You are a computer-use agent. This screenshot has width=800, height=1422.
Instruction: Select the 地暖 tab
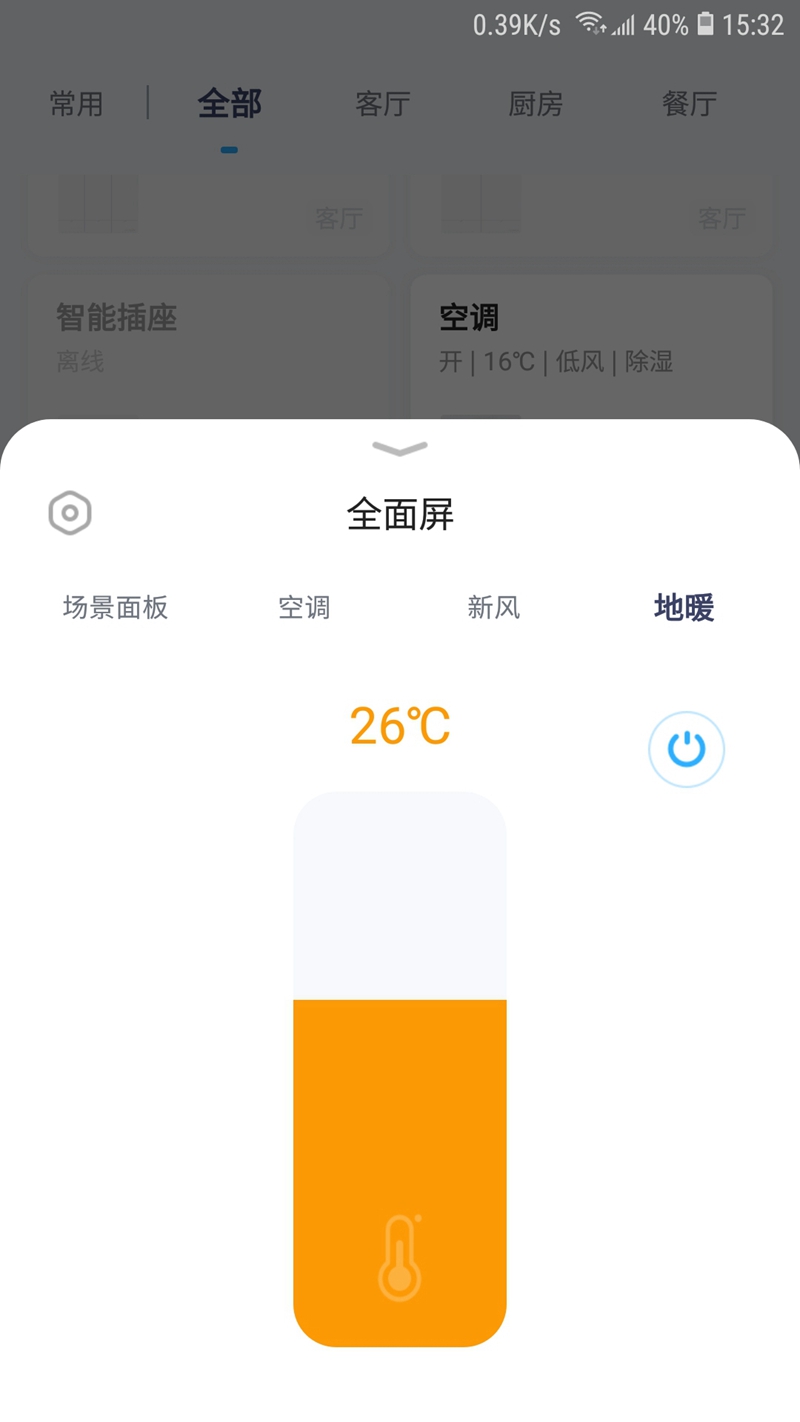[684, 607]
